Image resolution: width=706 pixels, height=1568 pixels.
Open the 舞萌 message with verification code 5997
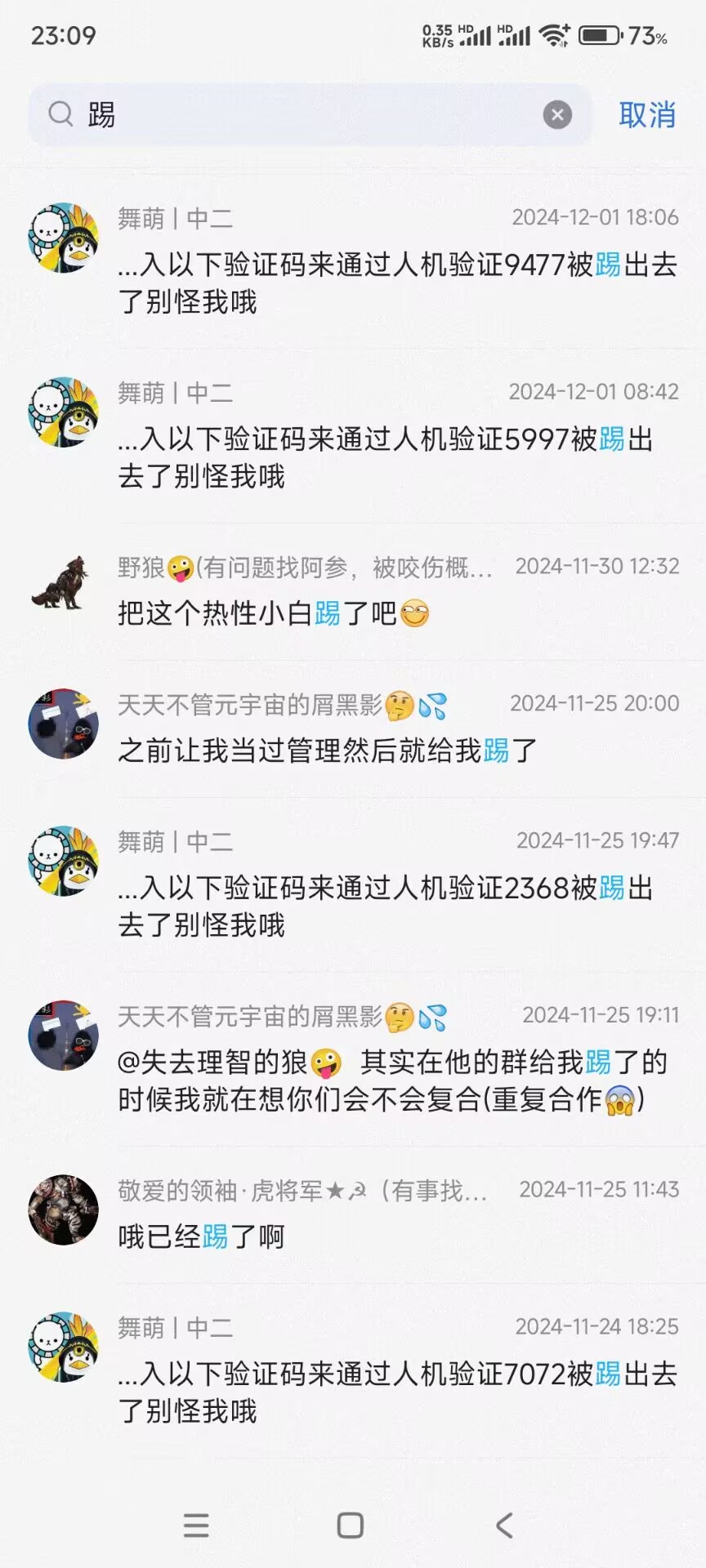click(x=397, y=441)
